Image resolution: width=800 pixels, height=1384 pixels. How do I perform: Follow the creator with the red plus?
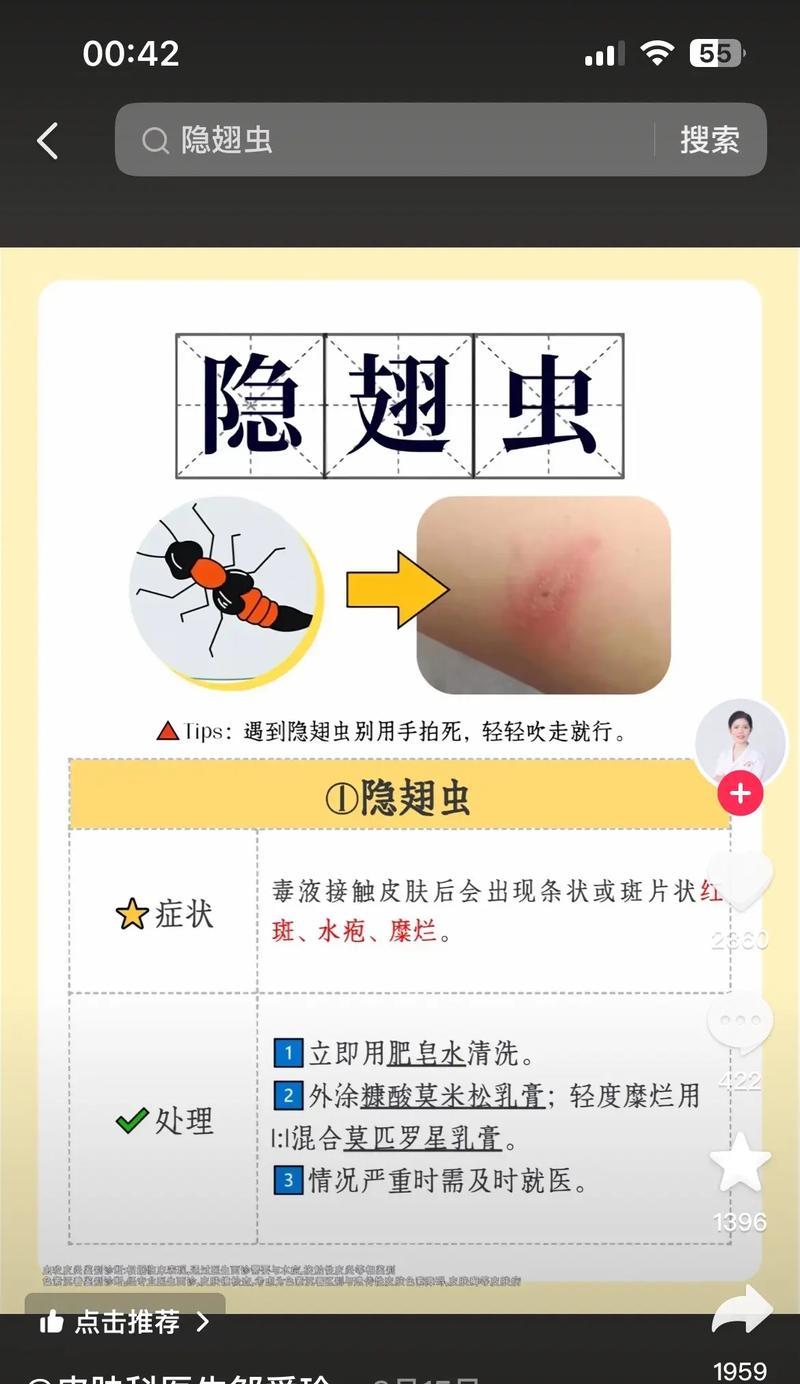[740, 794]
